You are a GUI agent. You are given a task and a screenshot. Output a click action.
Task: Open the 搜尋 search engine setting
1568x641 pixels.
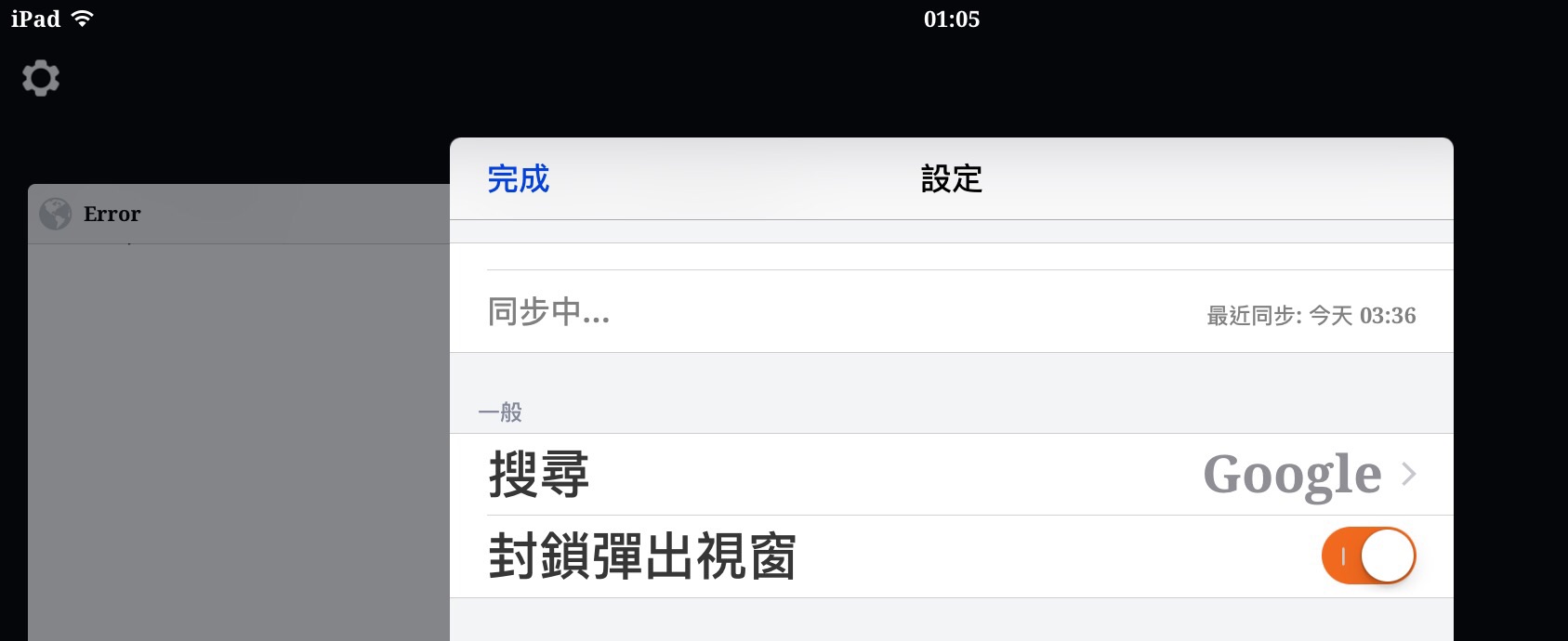[950, 475]
